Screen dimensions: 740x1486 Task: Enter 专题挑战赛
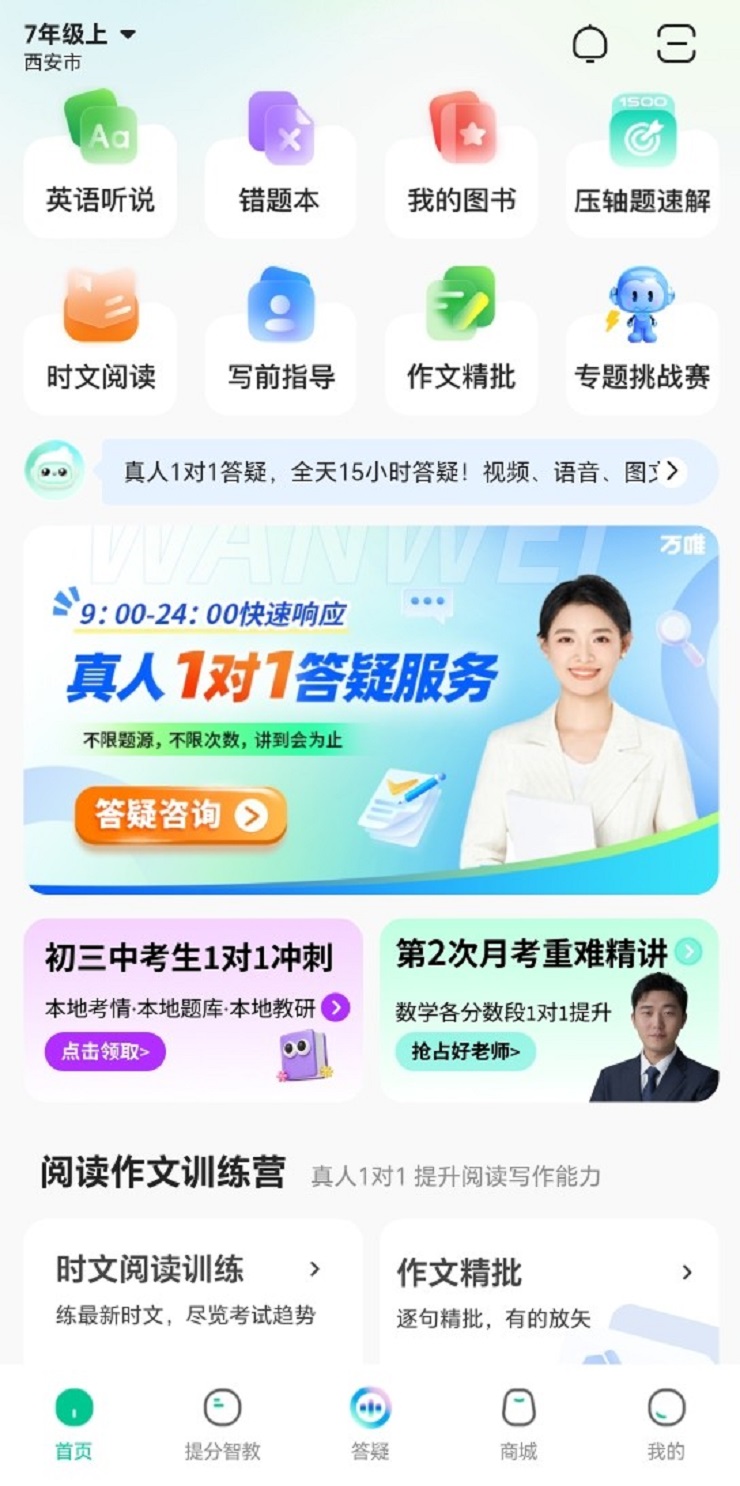642,342
